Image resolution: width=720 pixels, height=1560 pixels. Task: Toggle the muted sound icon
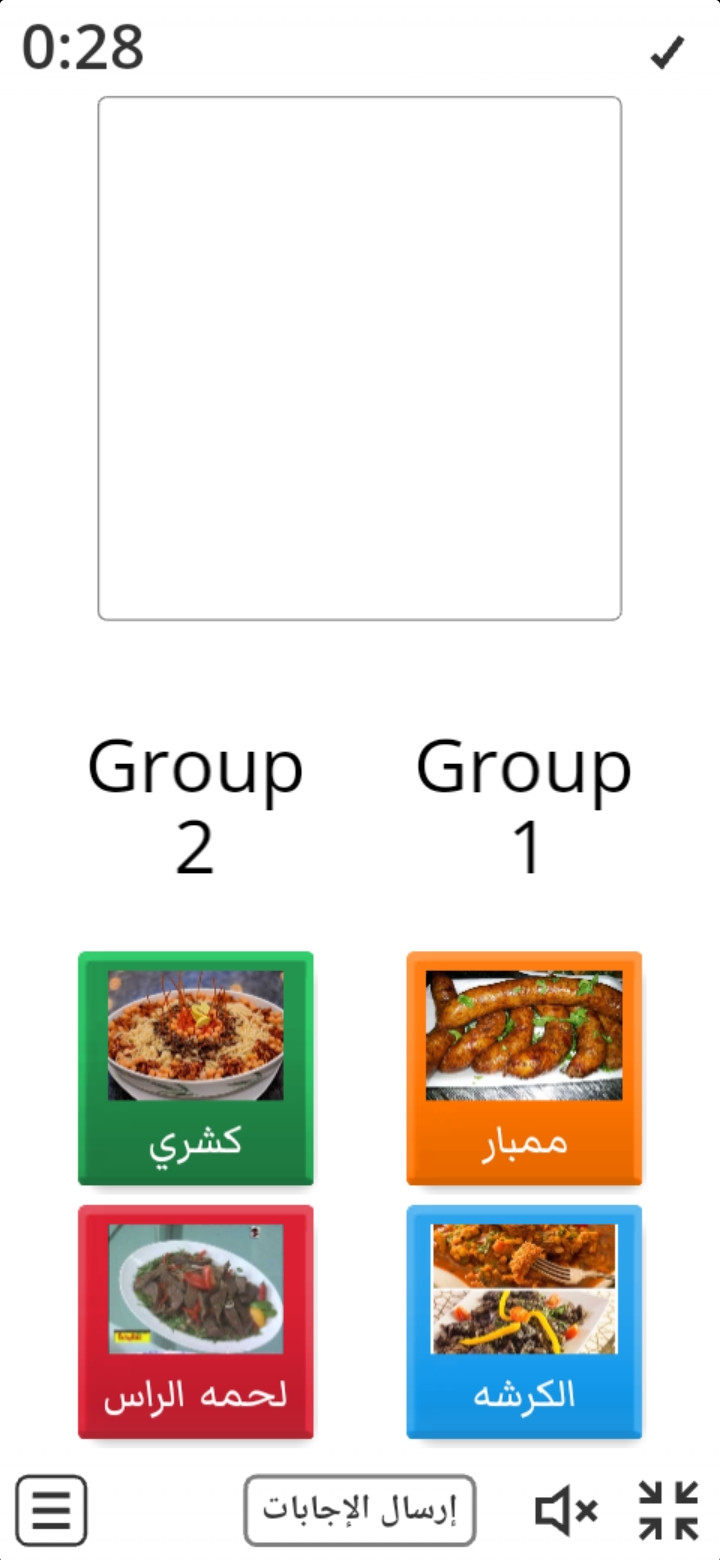pyautogui.click(x=566, y=1511)
